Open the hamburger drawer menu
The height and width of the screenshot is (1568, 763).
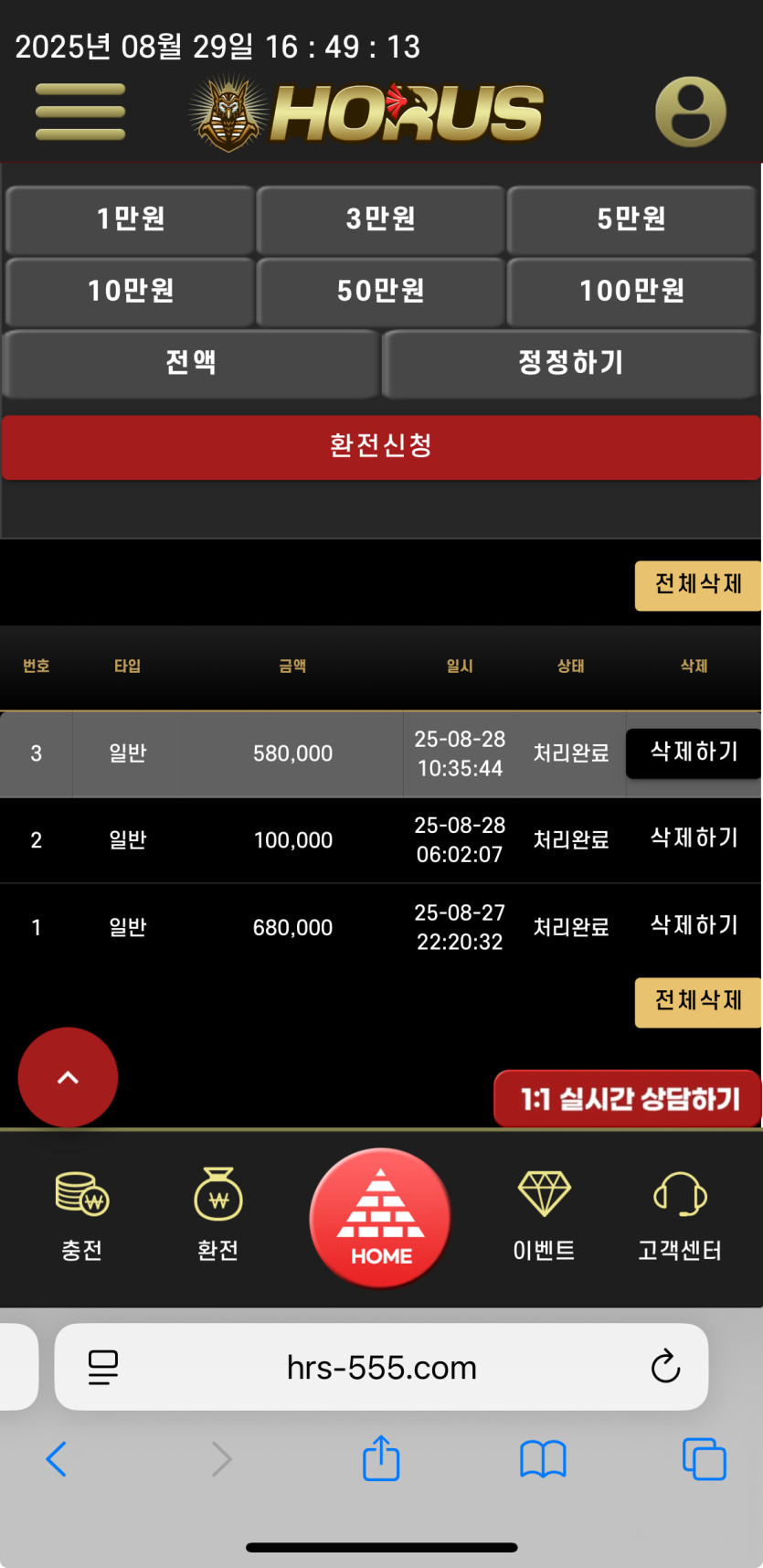pos(80,112)
